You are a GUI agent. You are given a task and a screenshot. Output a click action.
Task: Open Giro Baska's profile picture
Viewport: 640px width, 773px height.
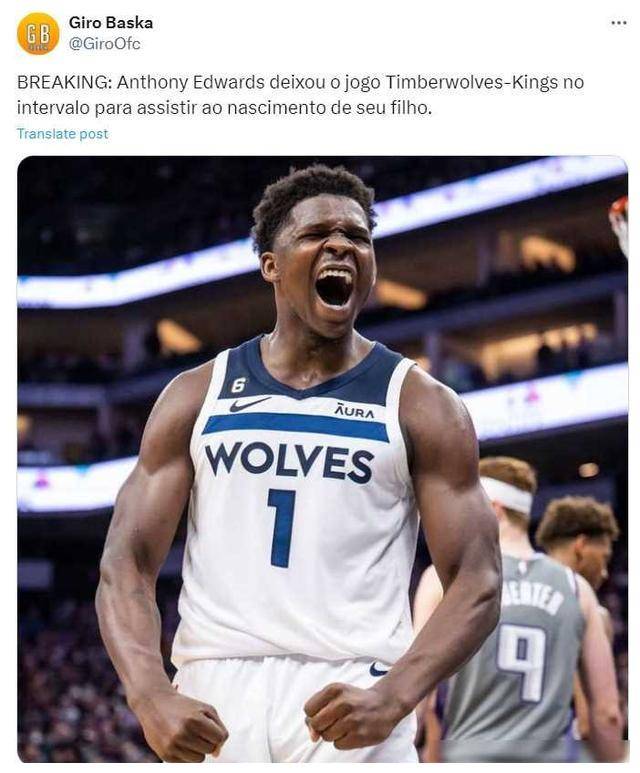pos(38,33)
